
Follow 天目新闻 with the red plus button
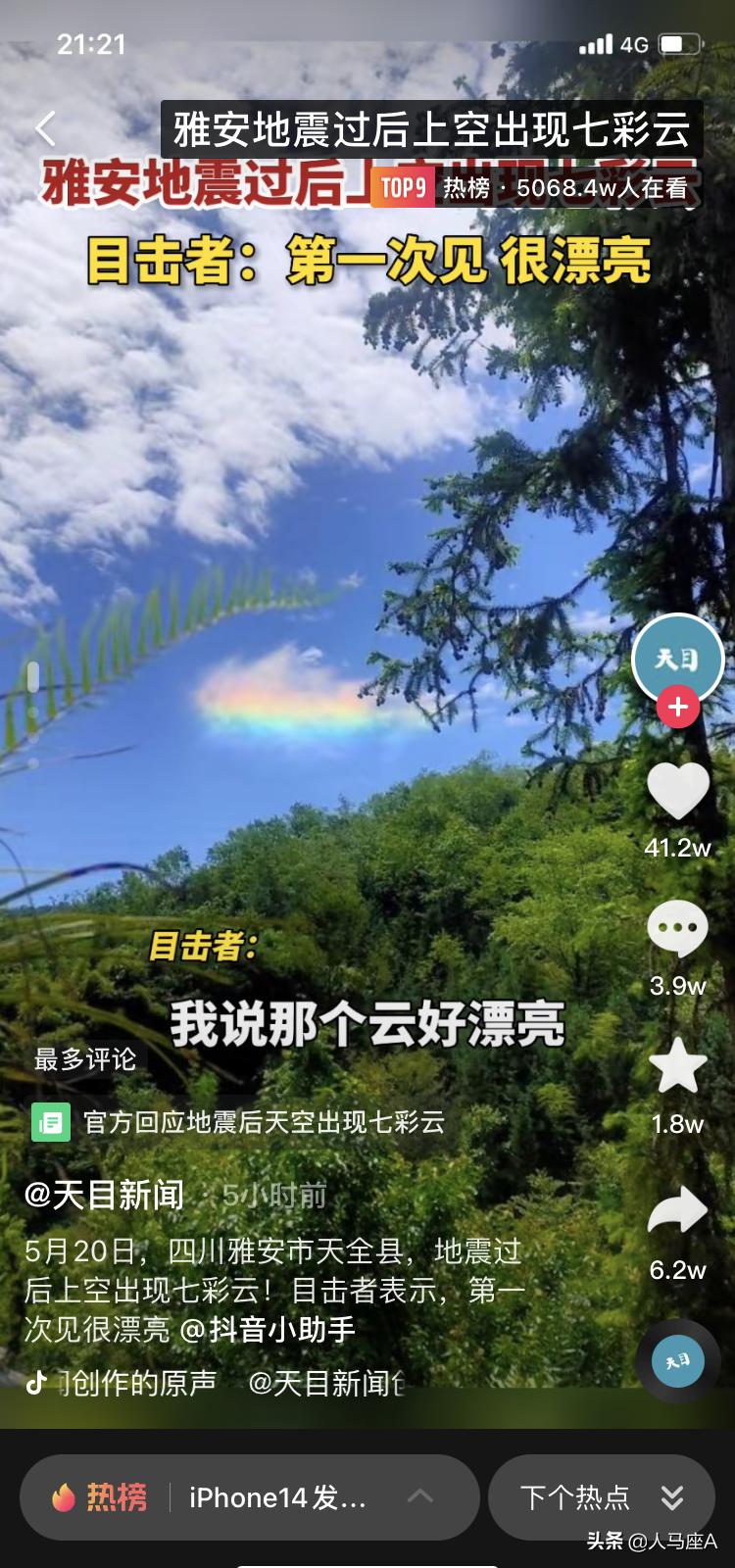point(677,707)
